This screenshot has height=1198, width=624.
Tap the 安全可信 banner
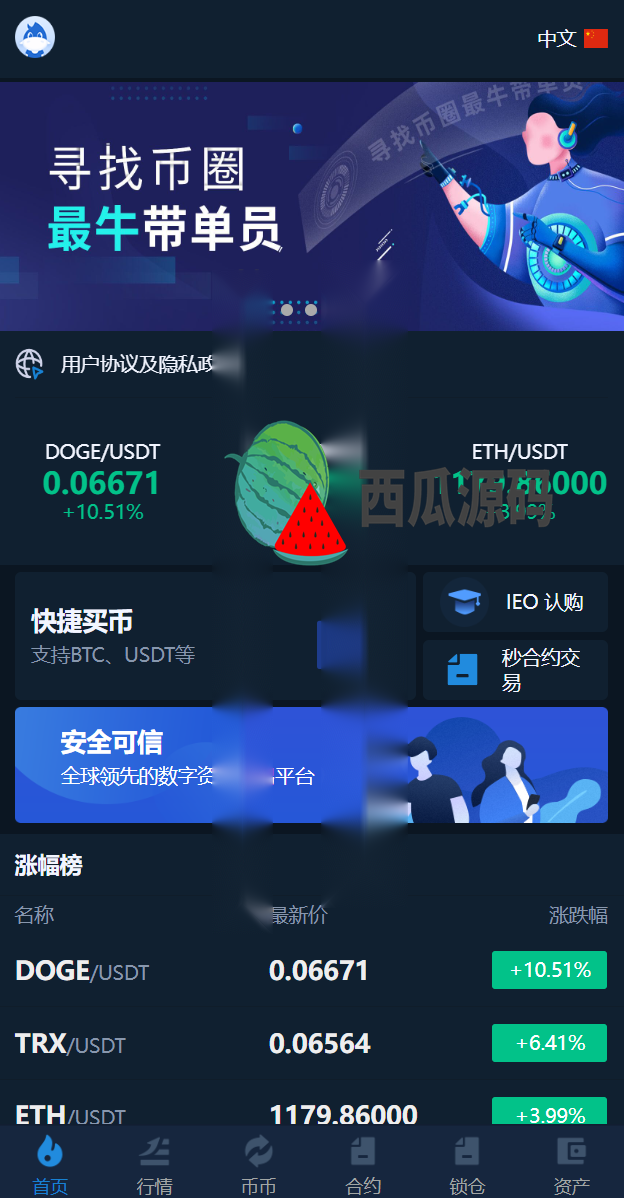pyautogui.click(x=311, y=765)
